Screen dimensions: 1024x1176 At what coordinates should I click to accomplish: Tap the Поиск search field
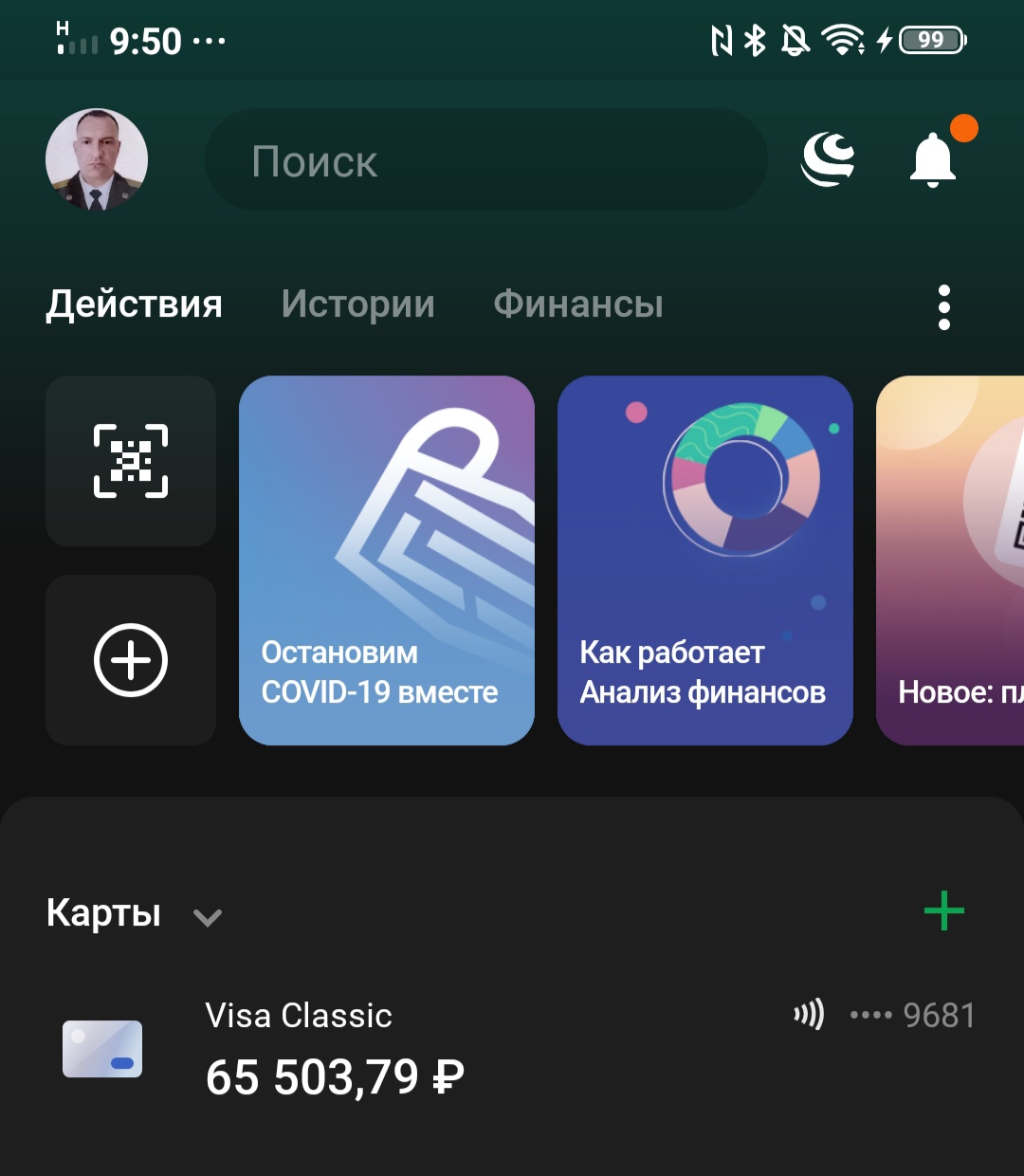[x=485, y=160]
